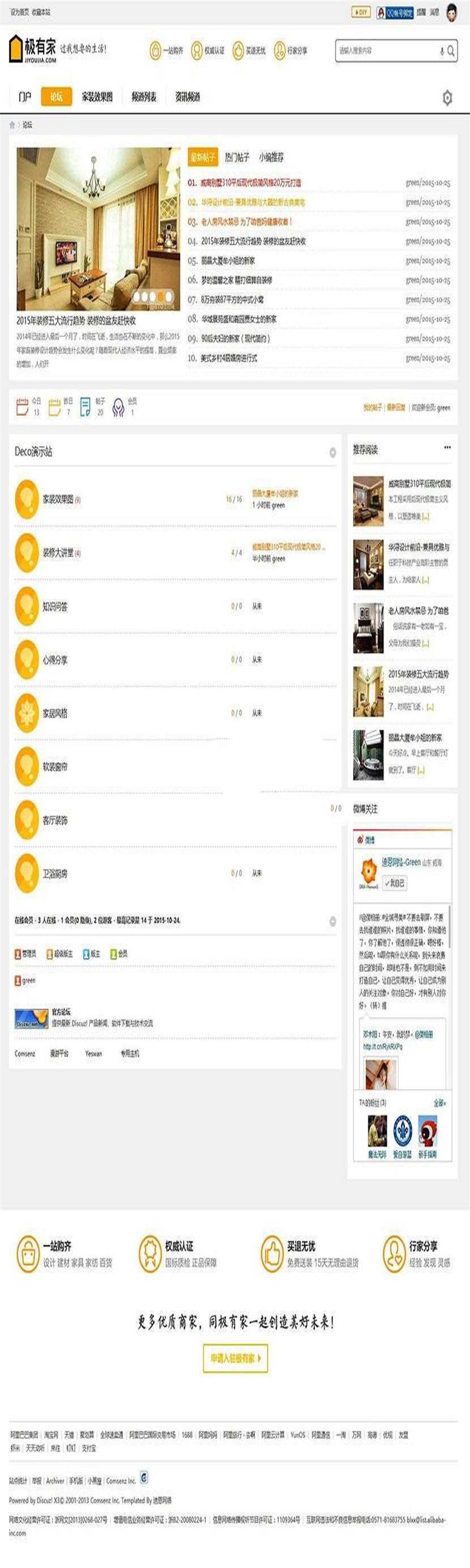The height and width of the screenshot is (1568, 470).
Task: Open the 家装效果图 navigation tab
Action: 97,97
